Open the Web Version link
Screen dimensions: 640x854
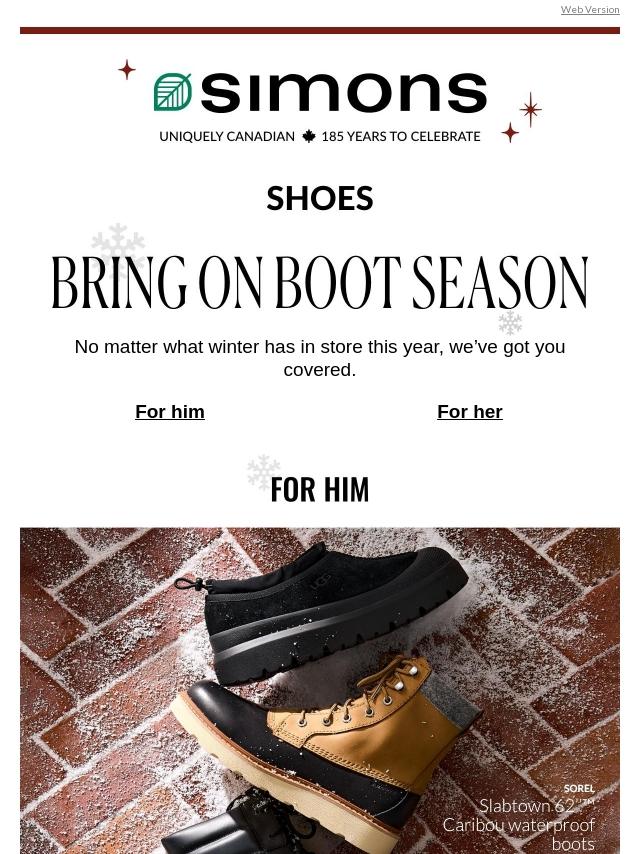pos(589,9)
